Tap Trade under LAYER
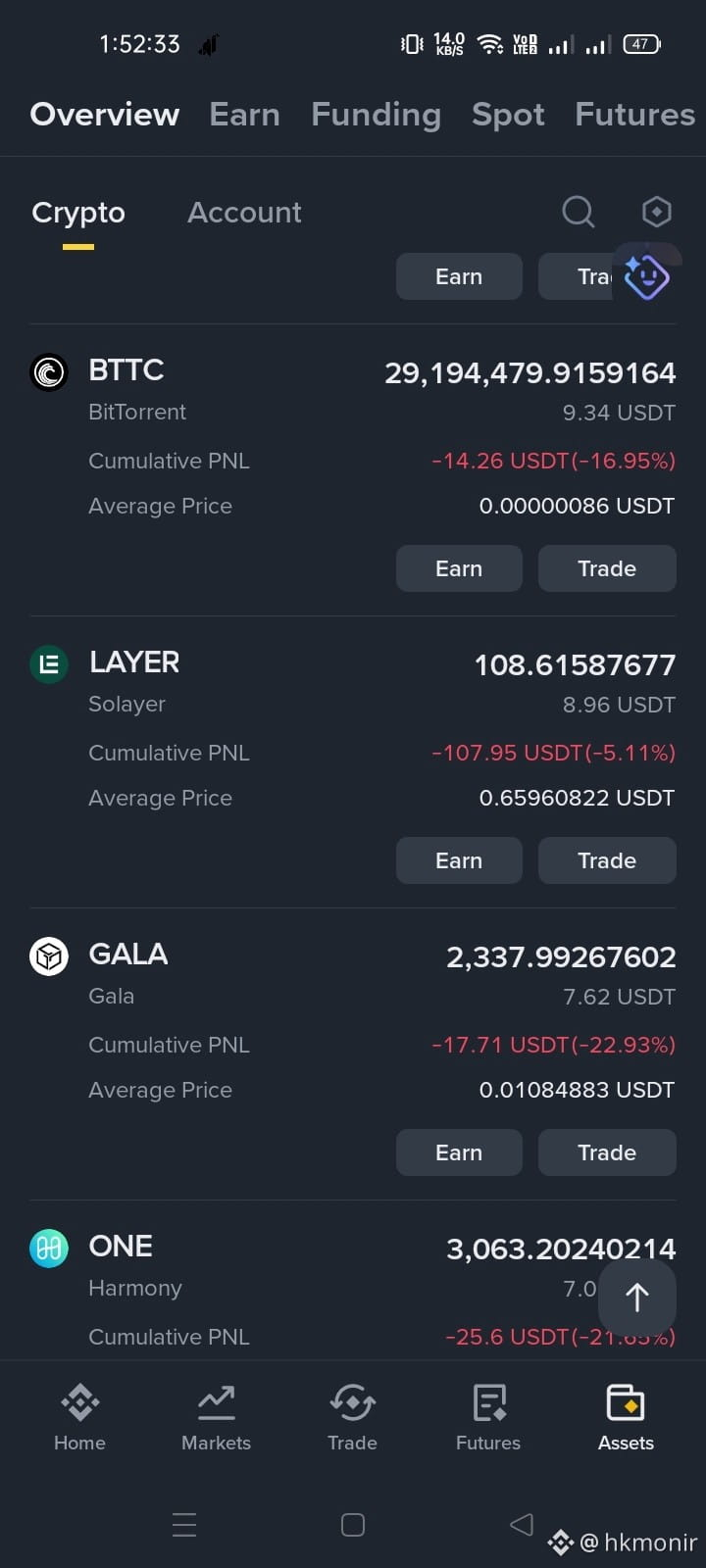The height and width of the screenshot is (1568, 706). coord(607,860)
